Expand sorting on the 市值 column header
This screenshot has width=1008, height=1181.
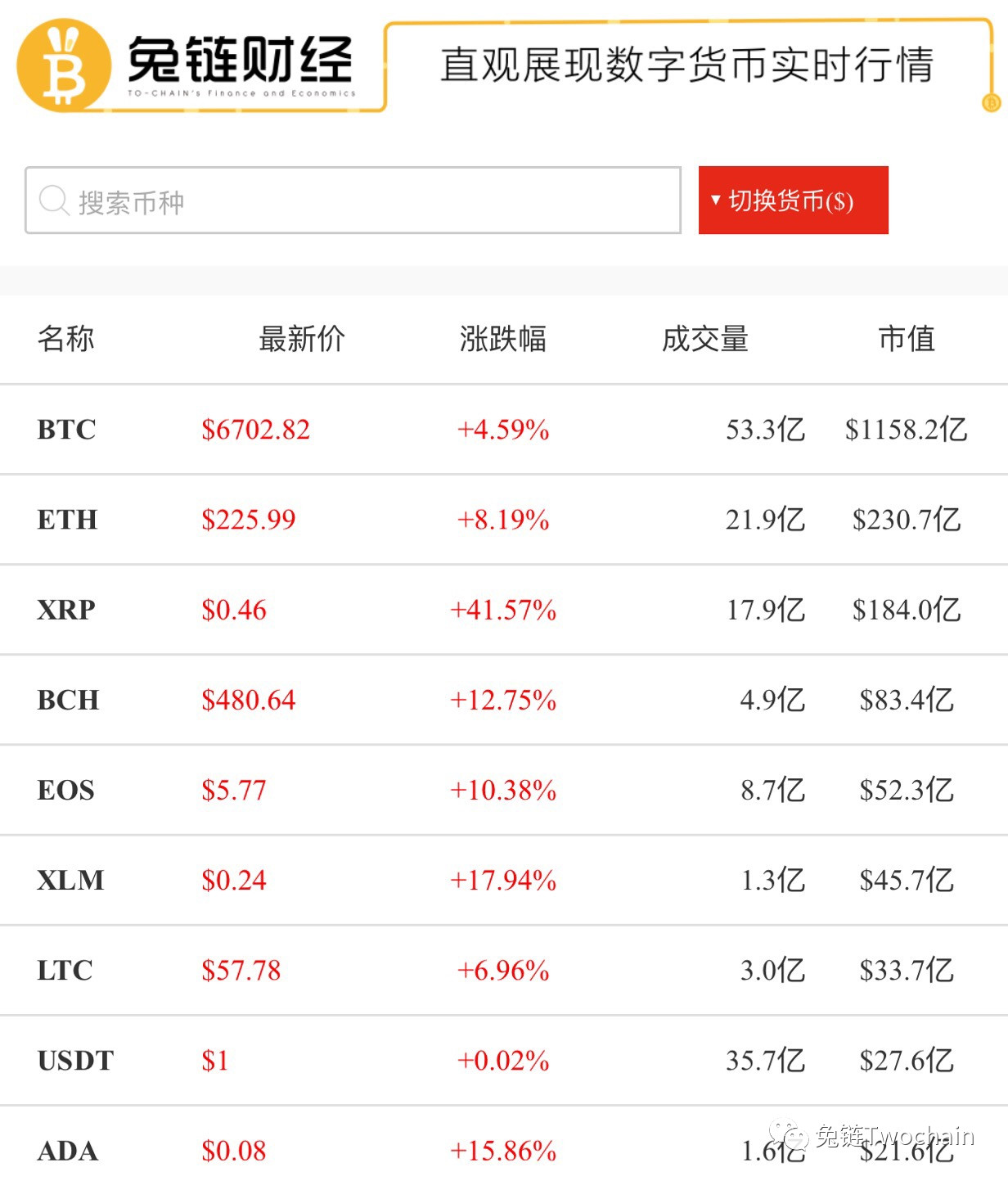pos(905,339)
